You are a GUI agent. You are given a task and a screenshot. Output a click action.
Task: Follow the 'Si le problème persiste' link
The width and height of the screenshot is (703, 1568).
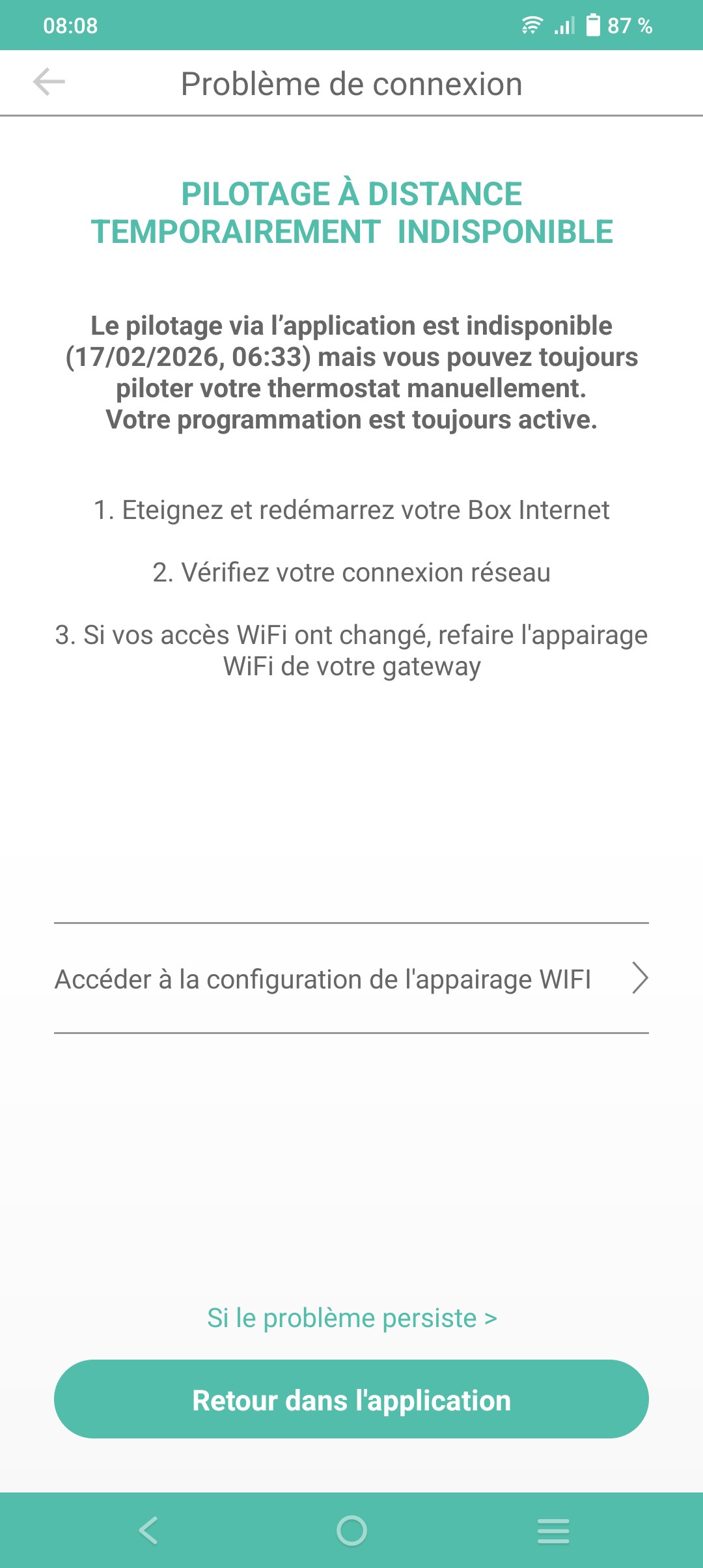click(351, 1318)
